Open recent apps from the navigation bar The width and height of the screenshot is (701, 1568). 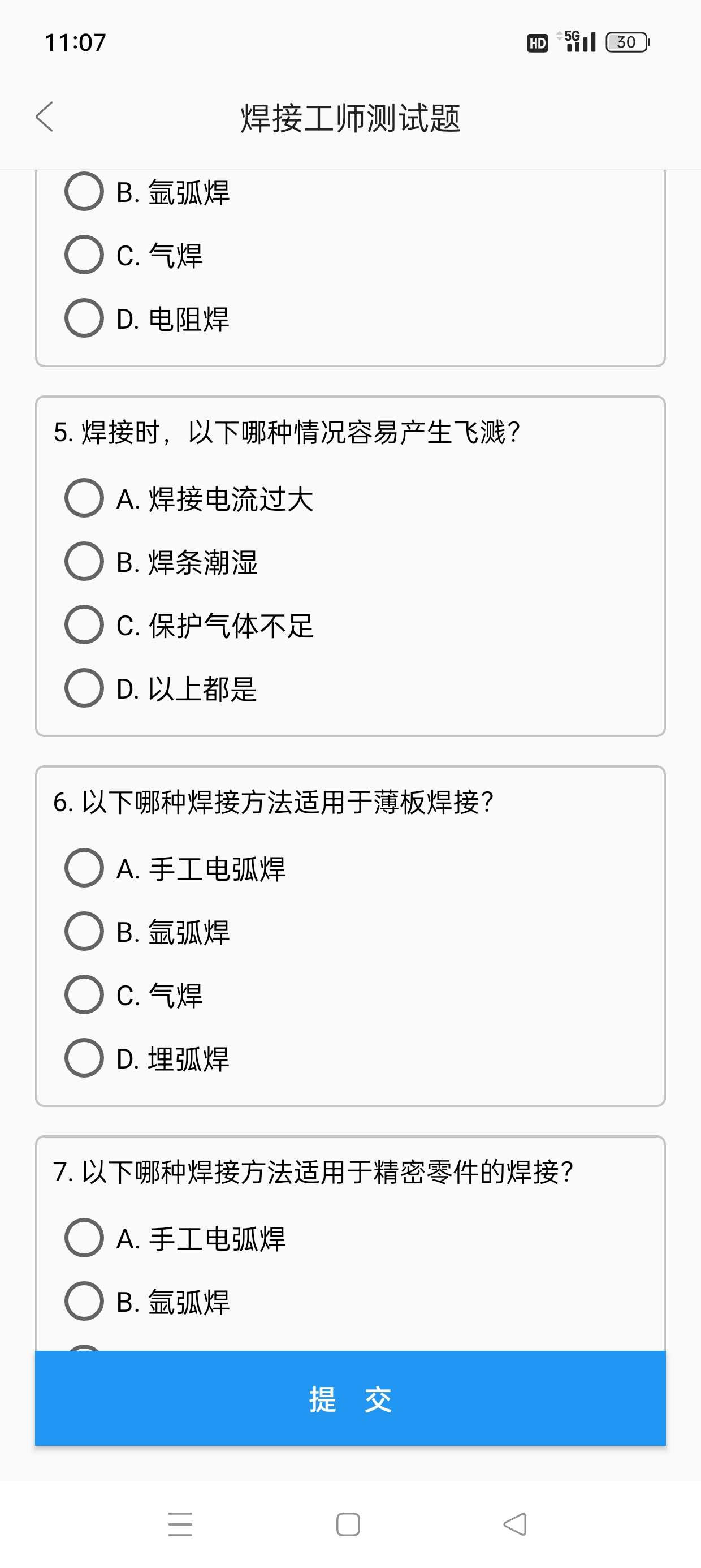(180, 1524)
